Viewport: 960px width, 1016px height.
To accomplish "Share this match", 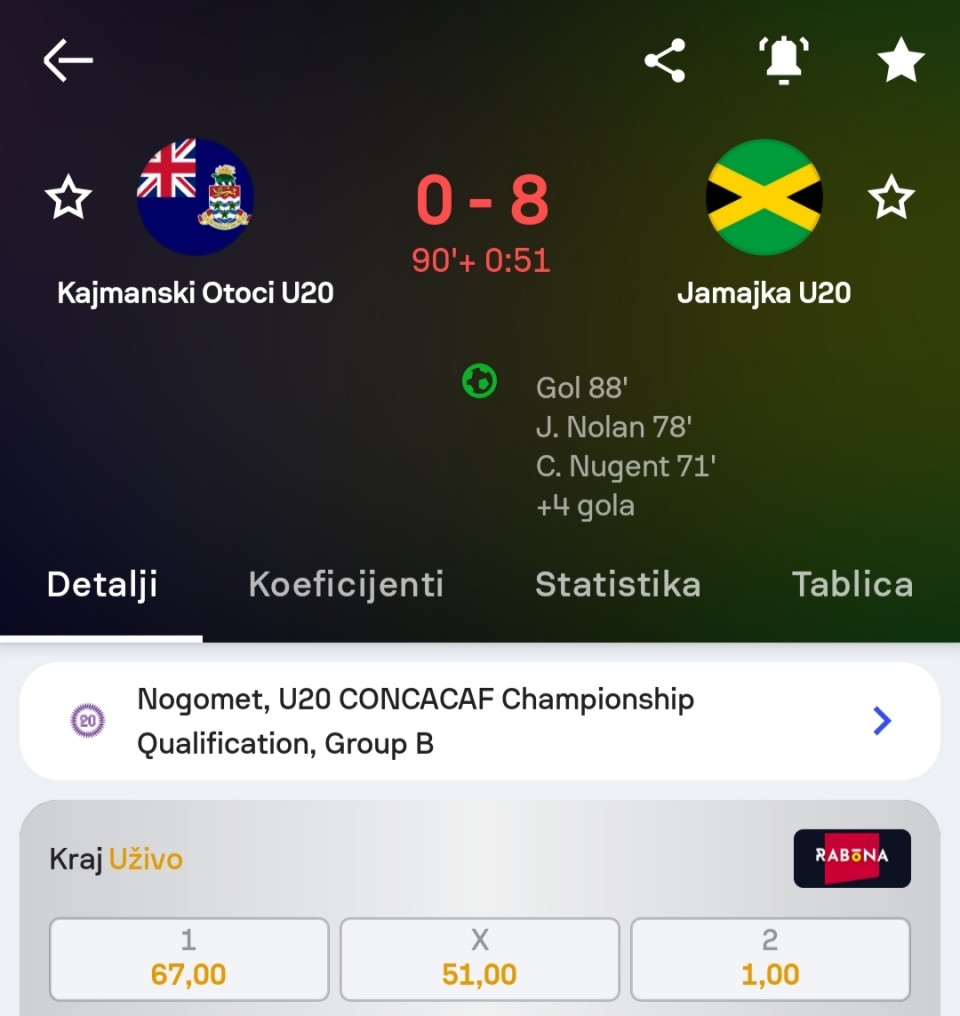I will 665,61.
